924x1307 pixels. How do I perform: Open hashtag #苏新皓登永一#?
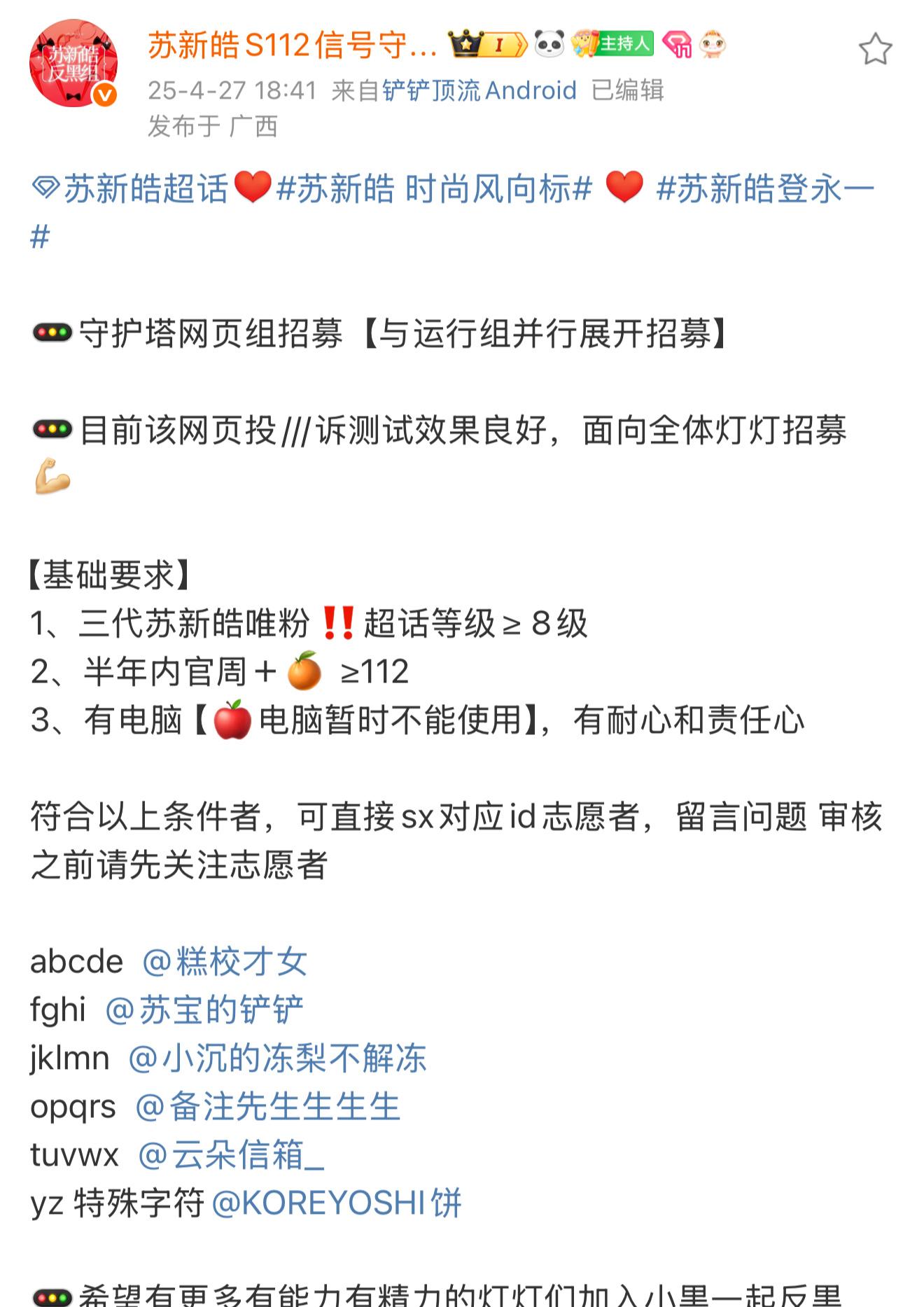tap(763, 189)
